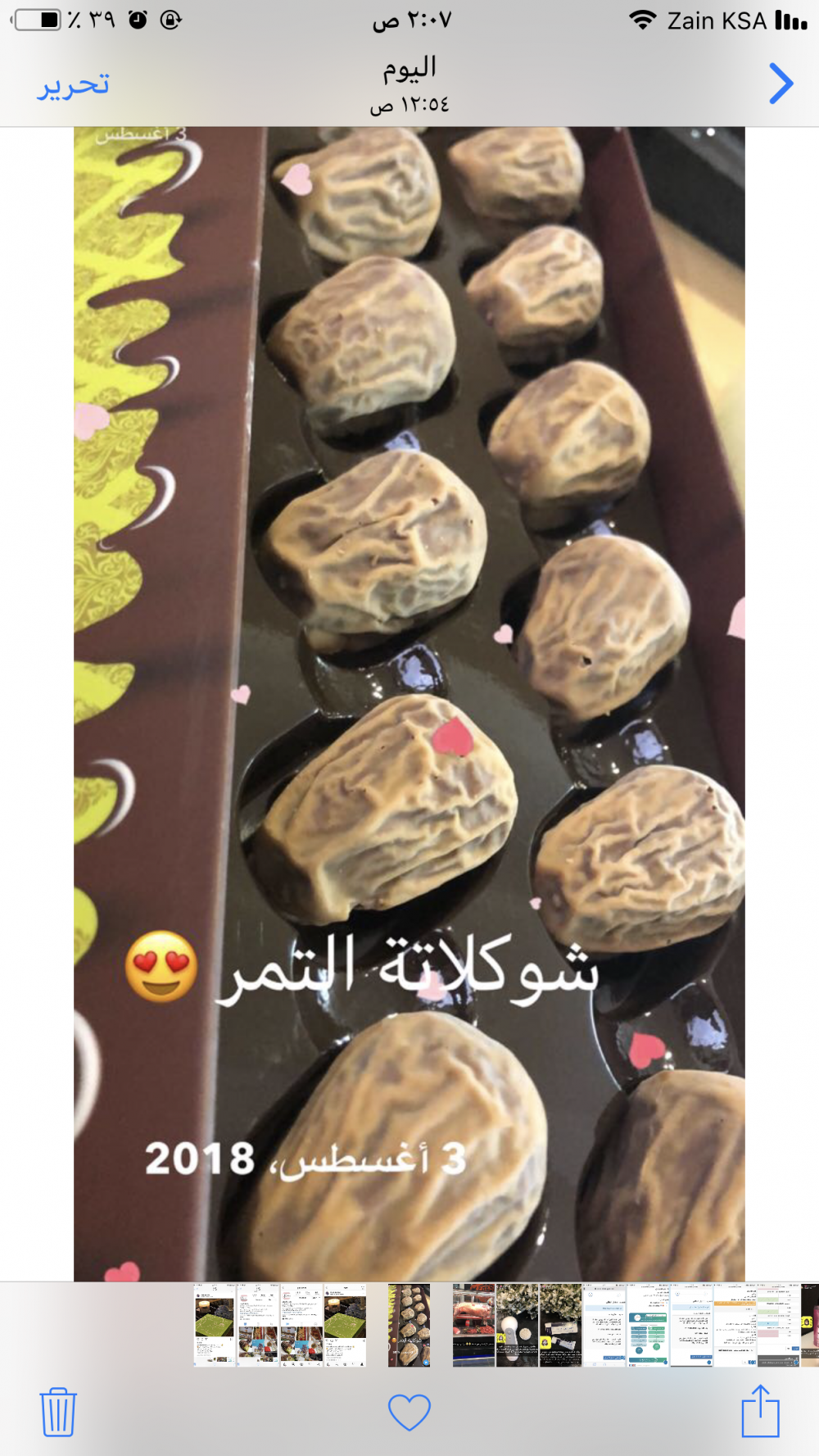Image resolution: width=819 pixels, height=1456 pixels.
Task: Mark this photo as favorite with heart
Action: (409, 1412)
